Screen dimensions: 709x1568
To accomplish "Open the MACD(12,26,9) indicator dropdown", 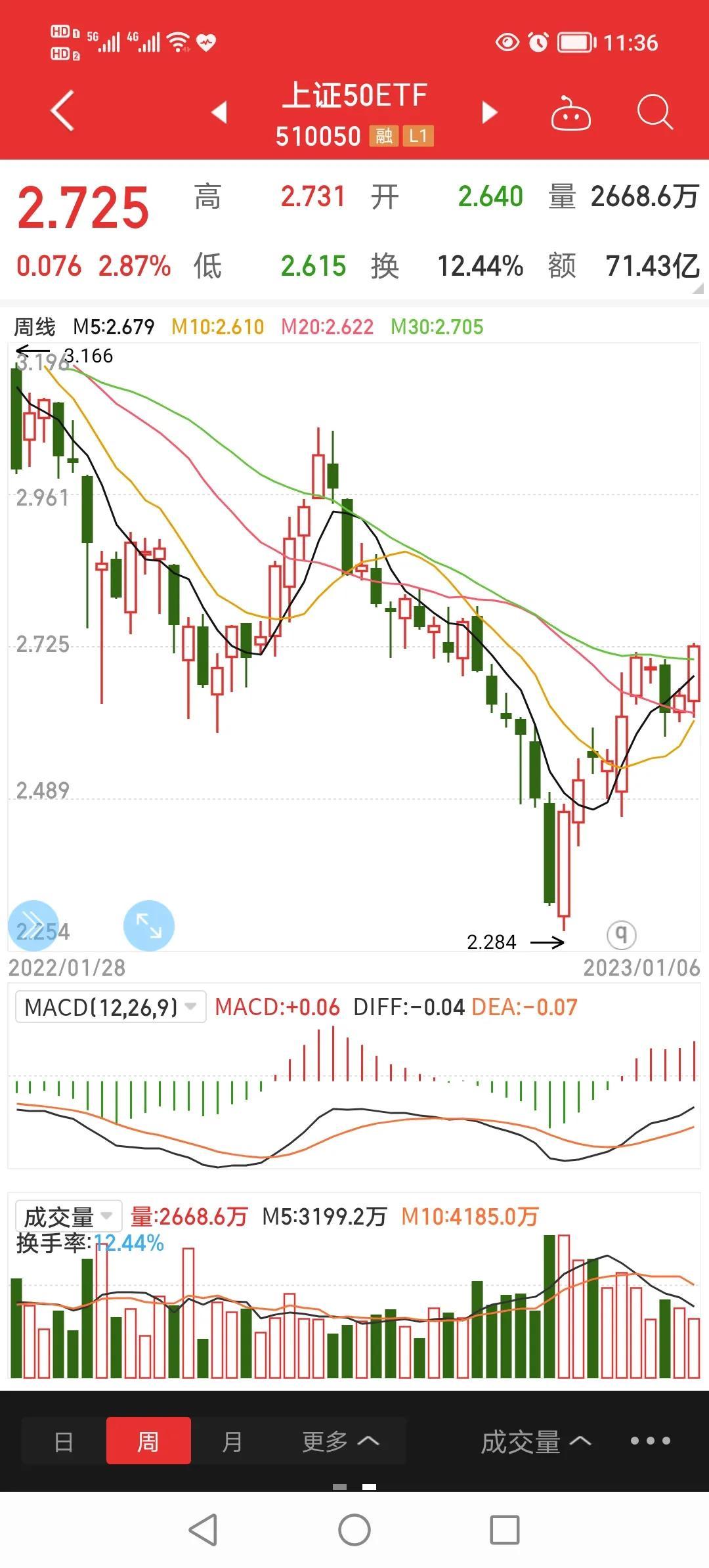I will (110, 1007).
